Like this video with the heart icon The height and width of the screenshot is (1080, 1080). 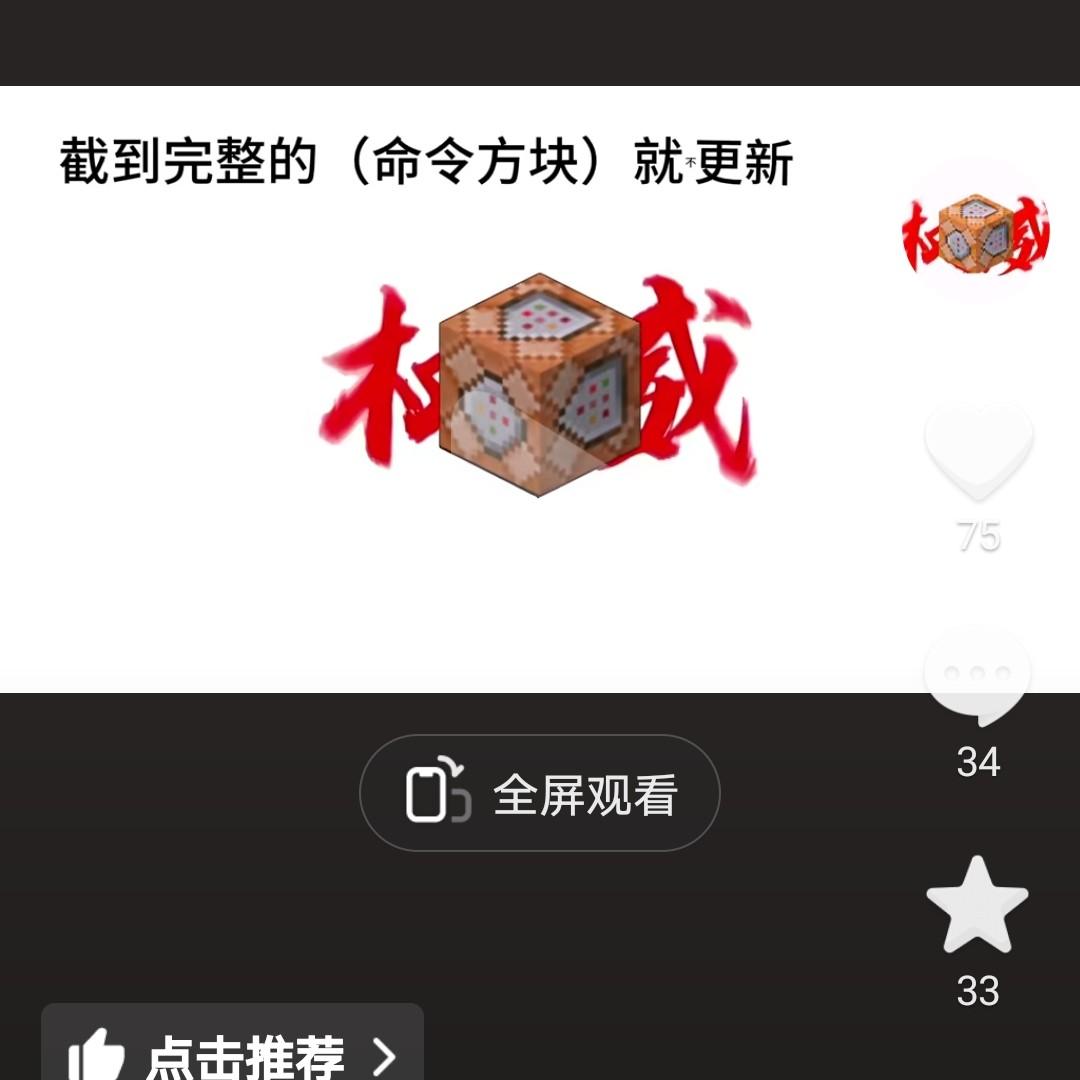tap(978, 452)
